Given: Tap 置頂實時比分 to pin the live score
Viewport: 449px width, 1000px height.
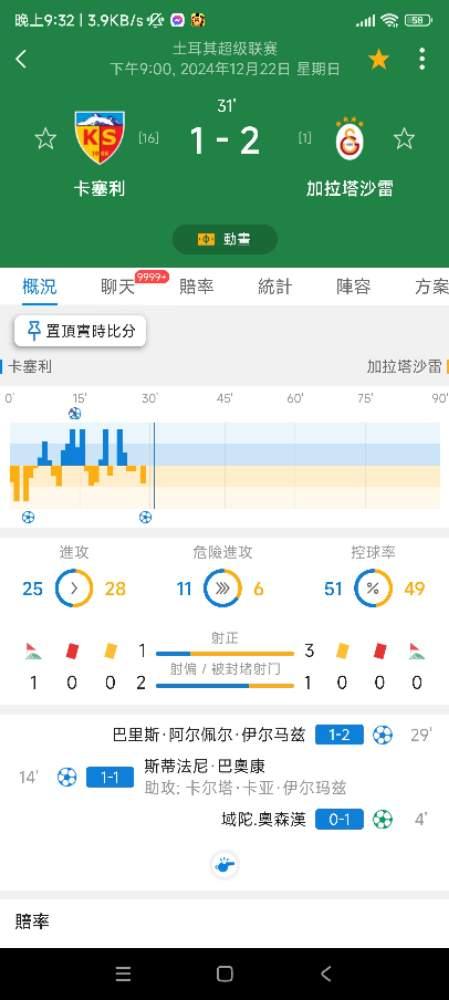Looking at the screenshot, I should (80, 331).
